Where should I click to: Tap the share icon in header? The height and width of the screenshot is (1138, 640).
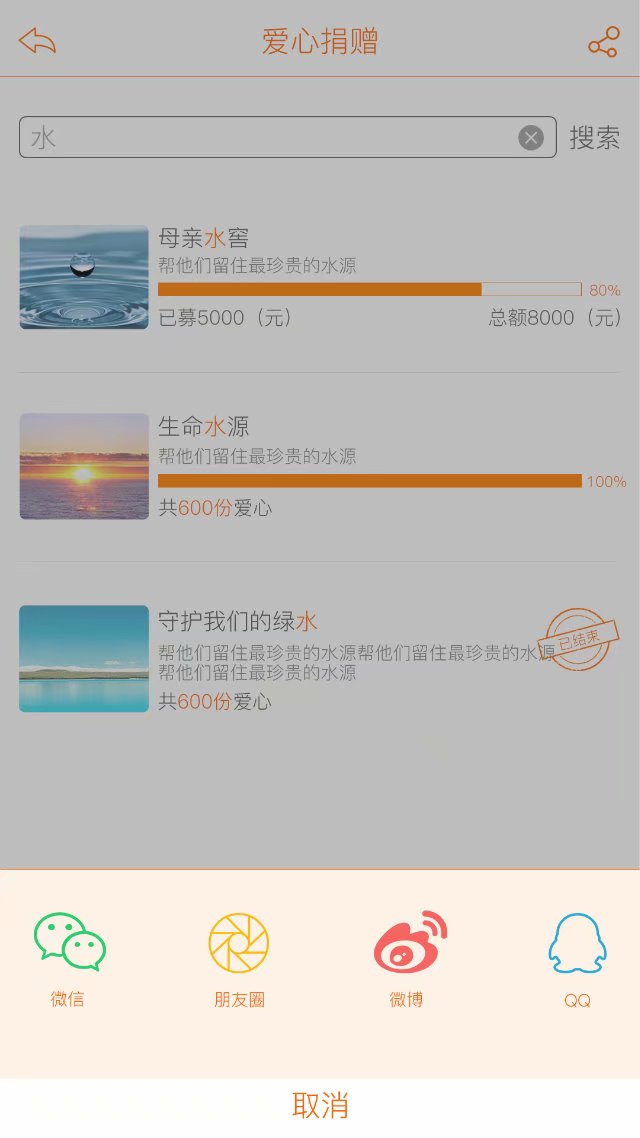603,42
